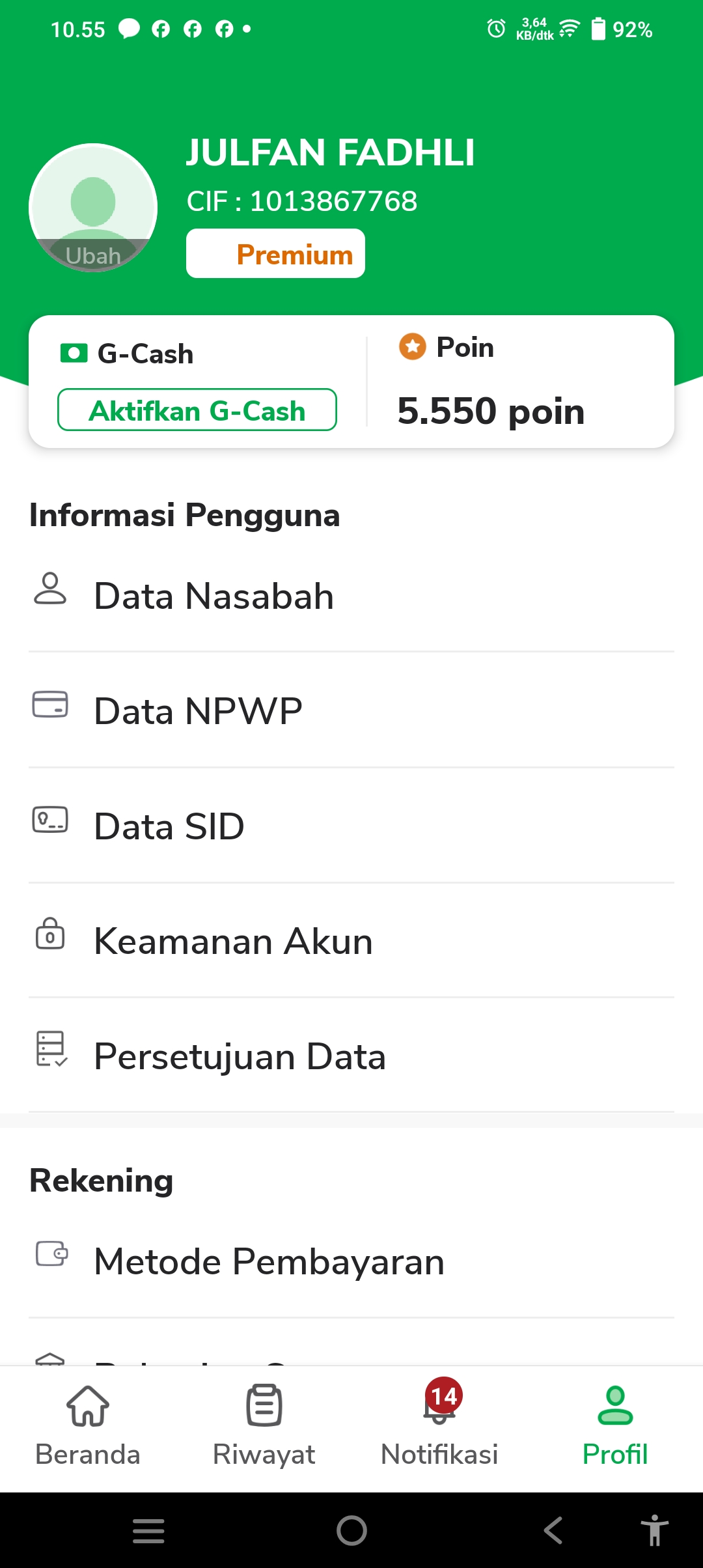This screenshot has height=1568, width=703.
Task: Tap Ubah to change the profile photo
Action: [x=93, y=255]
